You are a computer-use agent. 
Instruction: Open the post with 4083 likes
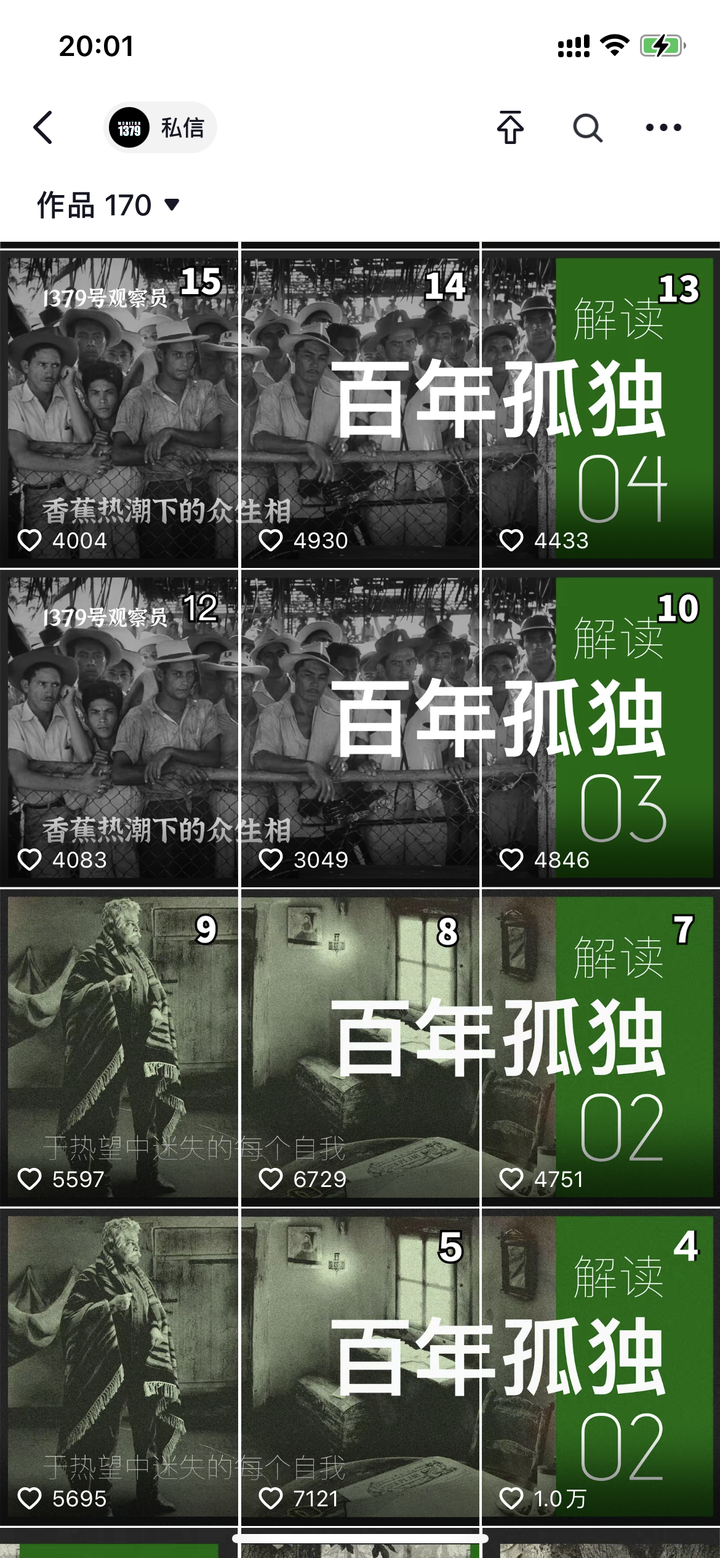[x=120, y=725]
